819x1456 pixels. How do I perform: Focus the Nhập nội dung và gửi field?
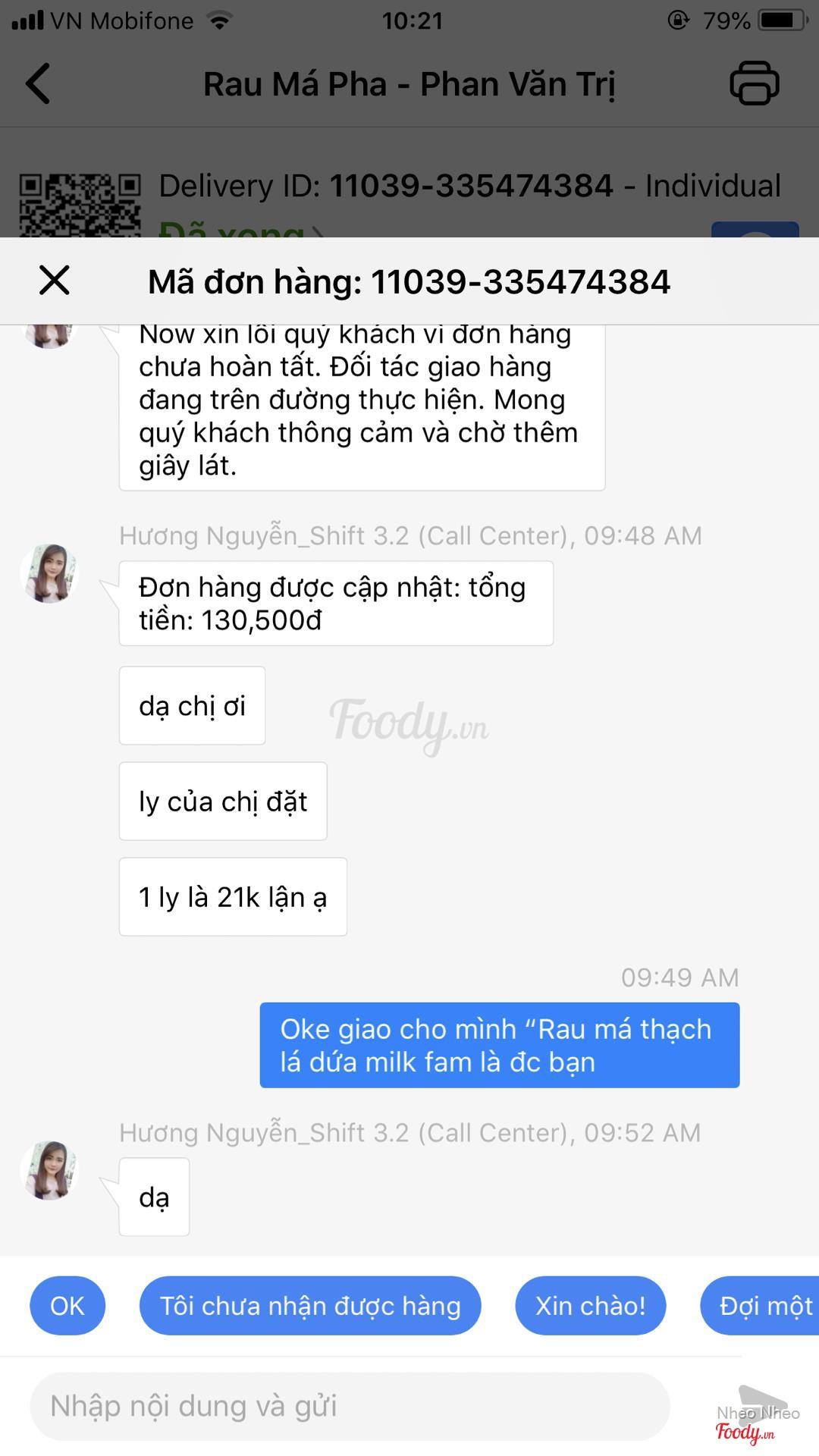[349, 1407]
